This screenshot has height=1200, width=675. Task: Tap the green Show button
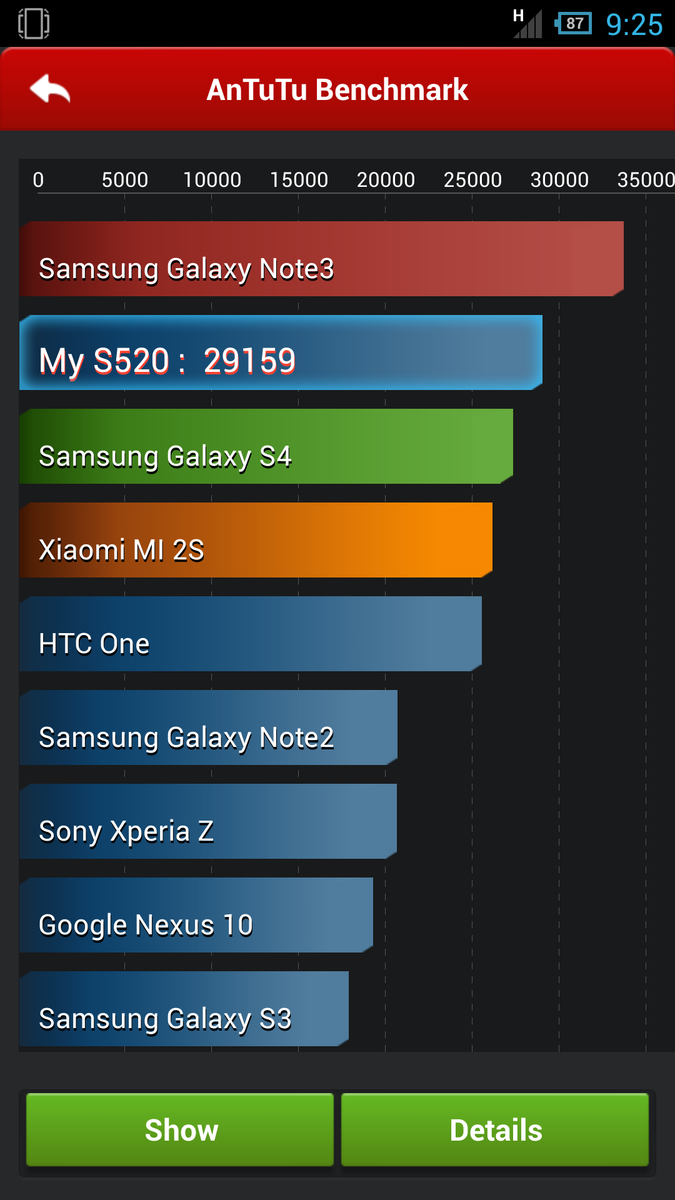click(180, 1130)
